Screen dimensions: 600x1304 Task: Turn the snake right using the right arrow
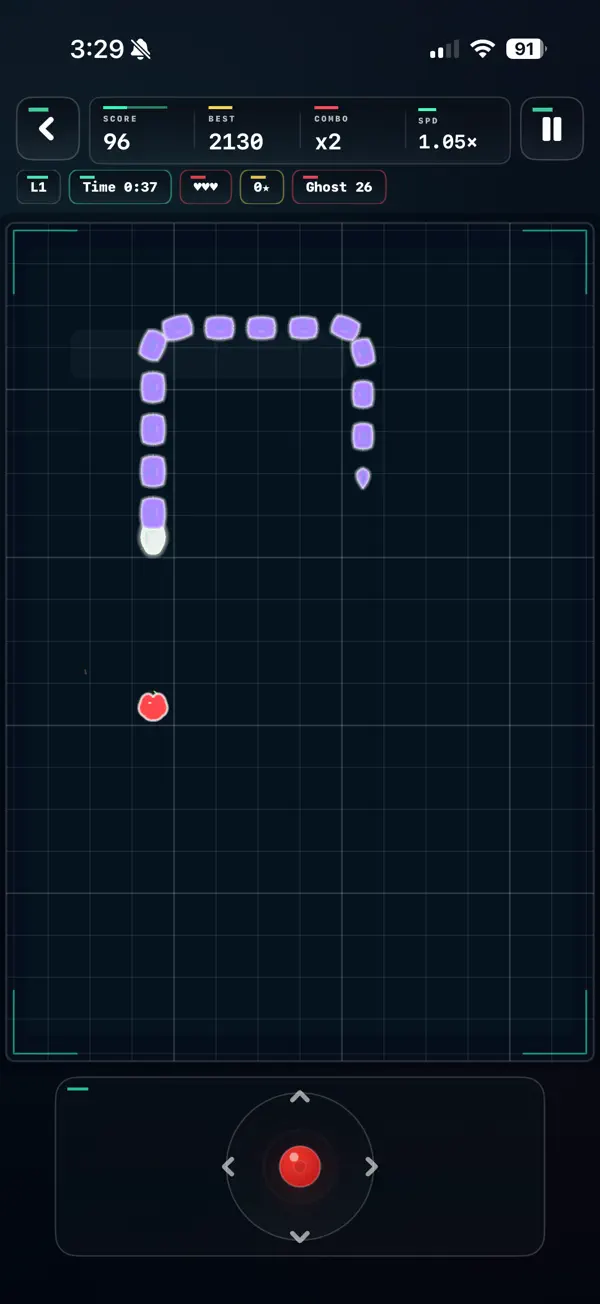tap(371, 1166)
